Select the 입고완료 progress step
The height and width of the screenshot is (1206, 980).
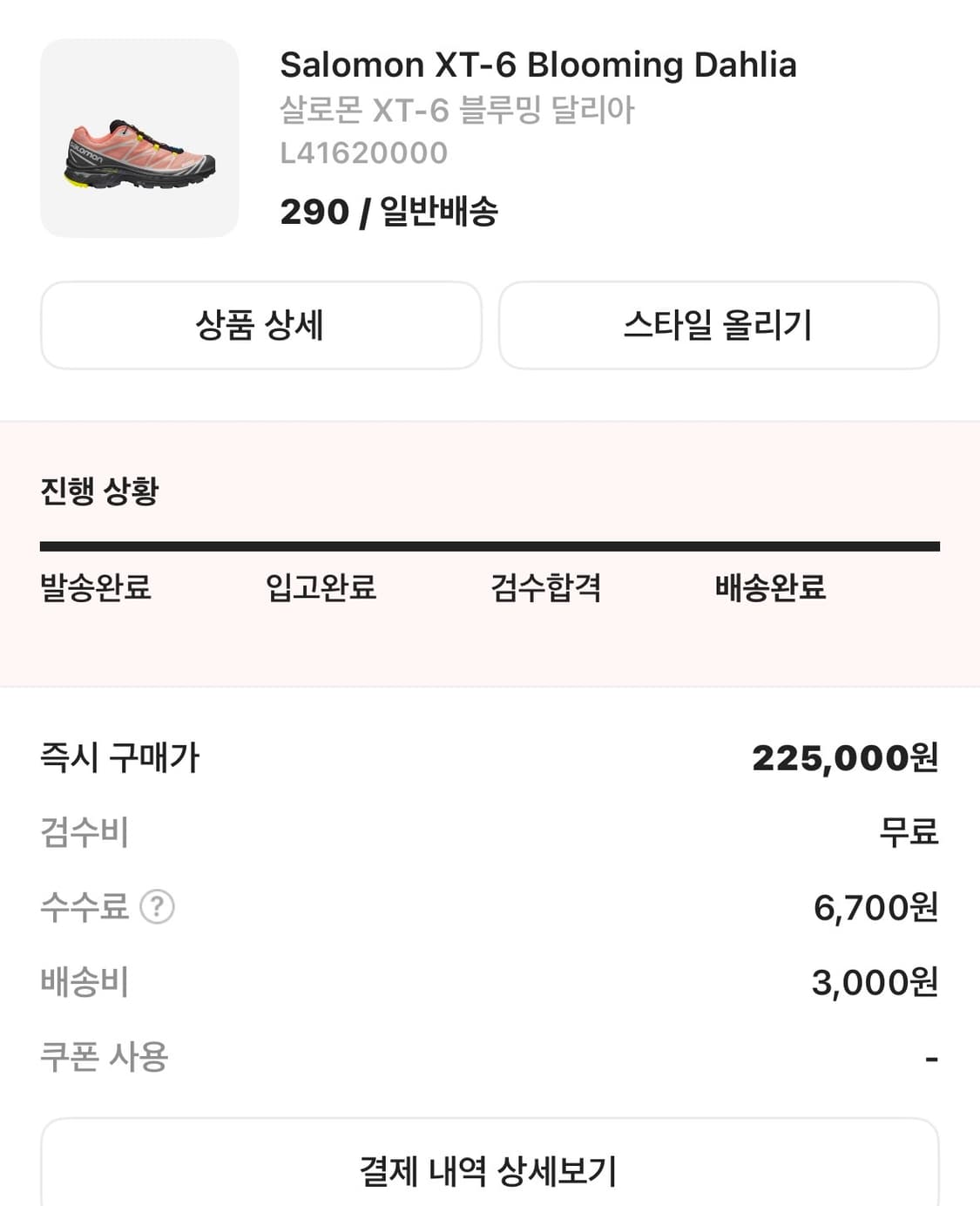coord(322,589)
